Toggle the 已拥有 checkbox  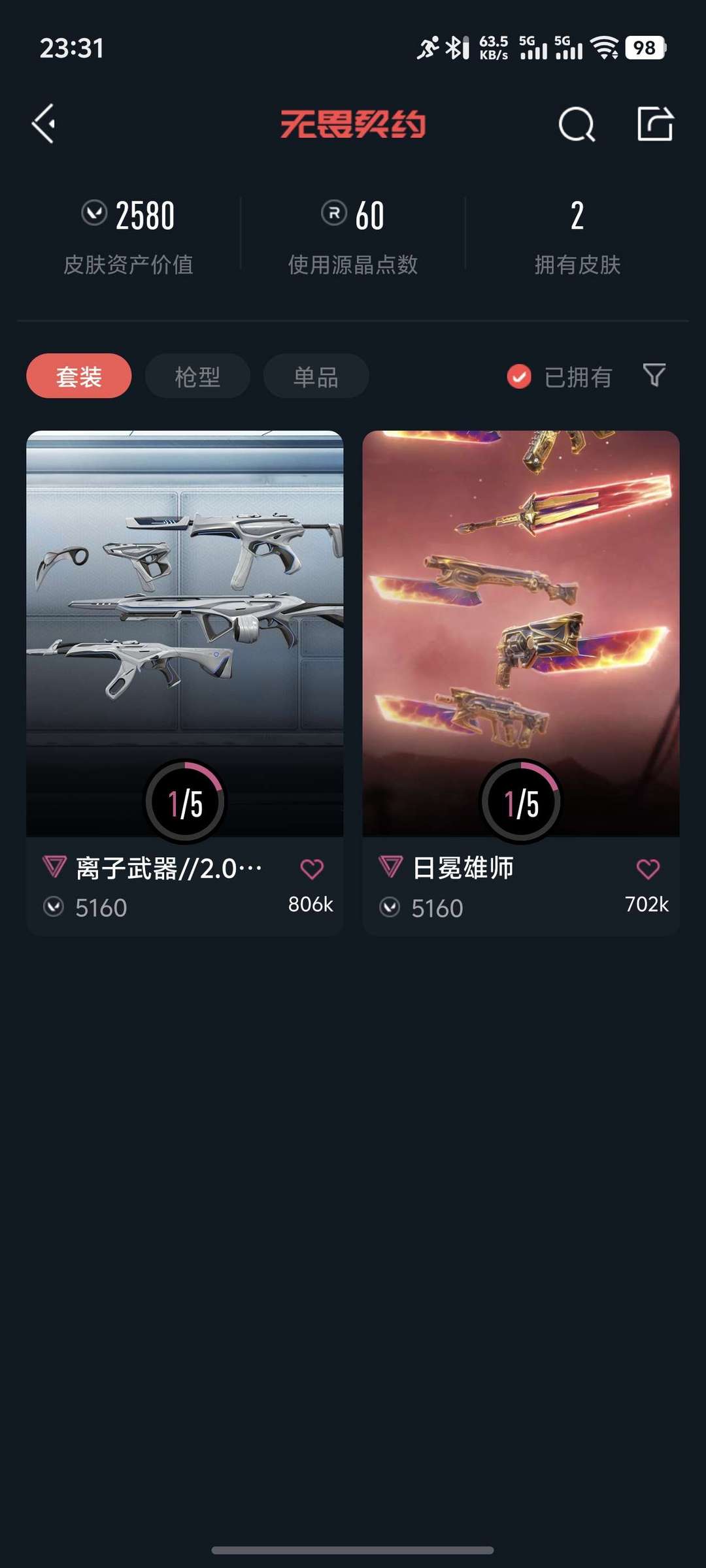(x=520, y=376)
